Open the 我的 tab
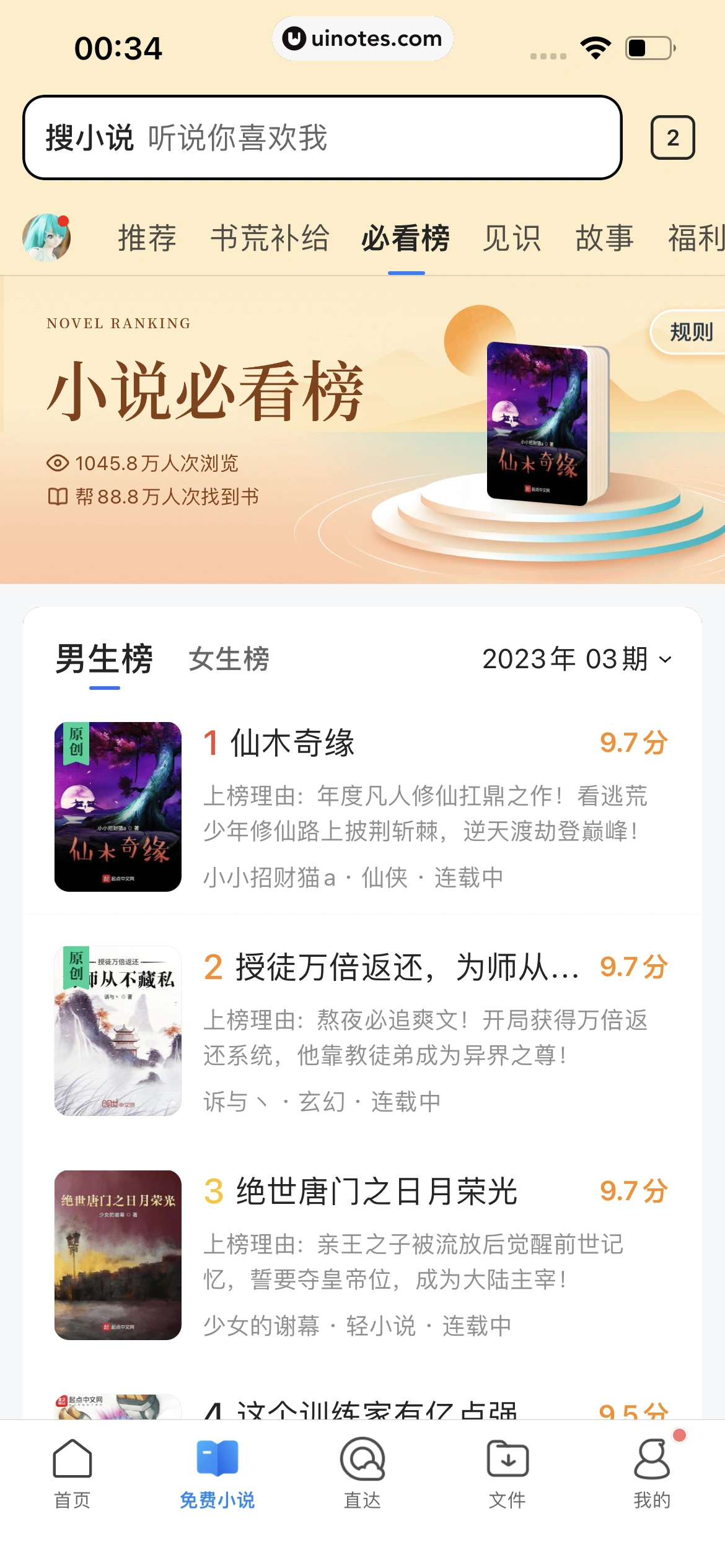 pos(652,1473)
